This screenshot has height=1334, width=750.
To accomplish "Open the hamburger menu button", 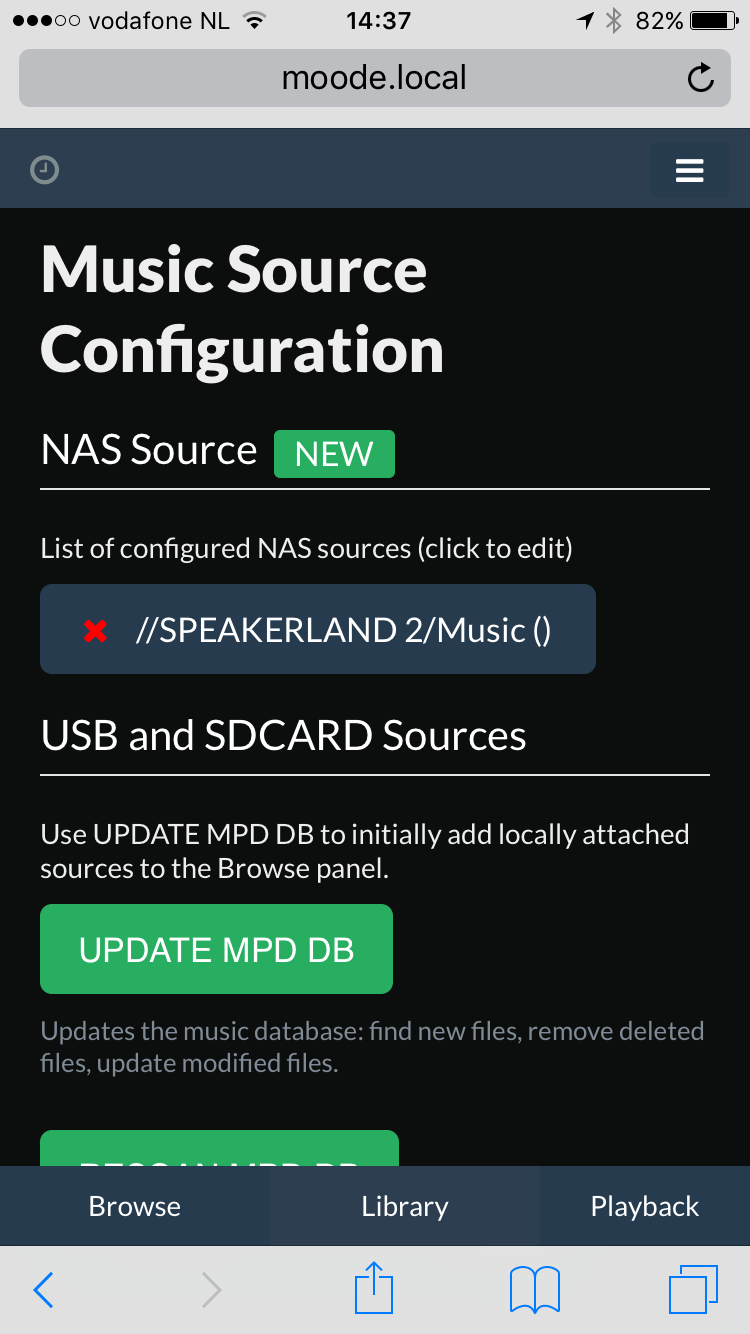I will pyautogui.click(x=689, y=170).
